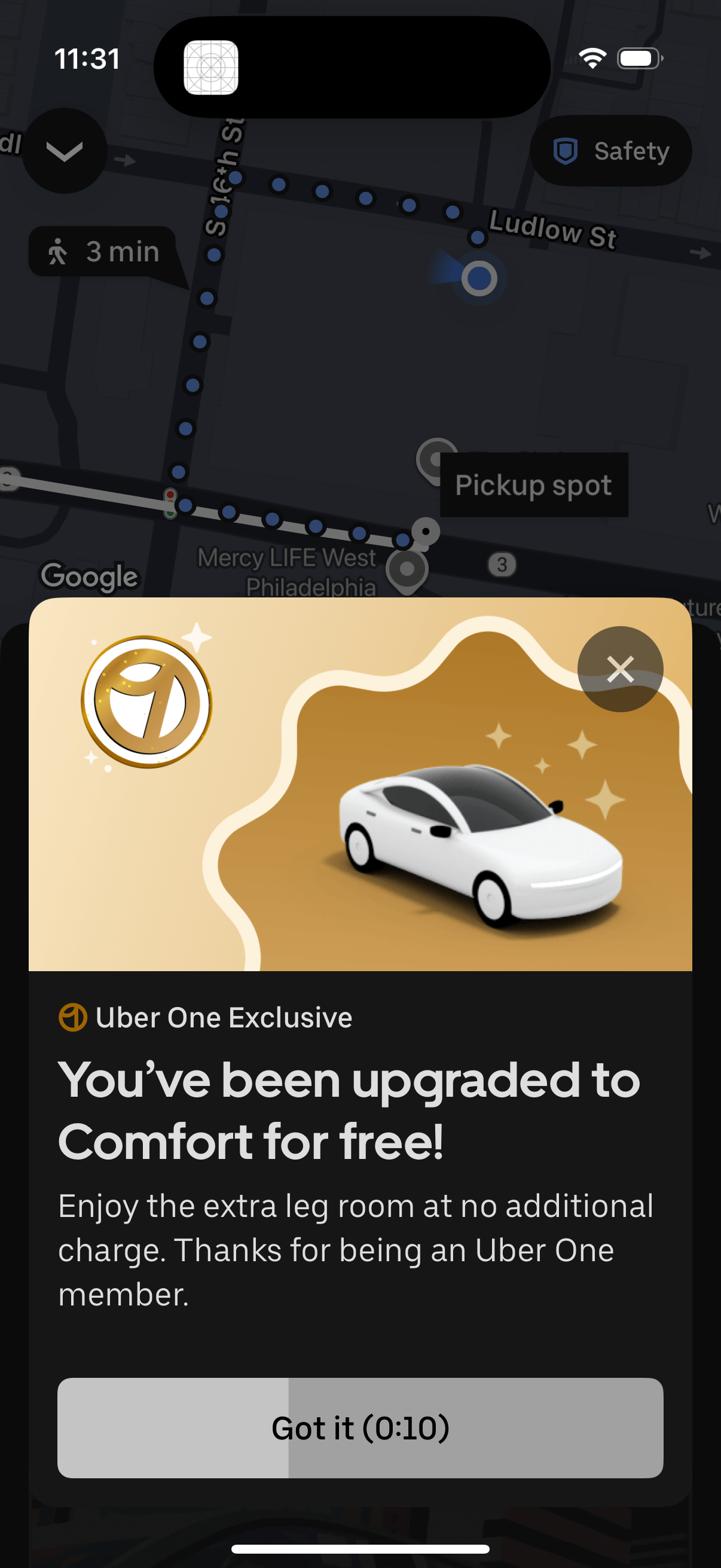Open Google attribution on the map

point(91,576)
